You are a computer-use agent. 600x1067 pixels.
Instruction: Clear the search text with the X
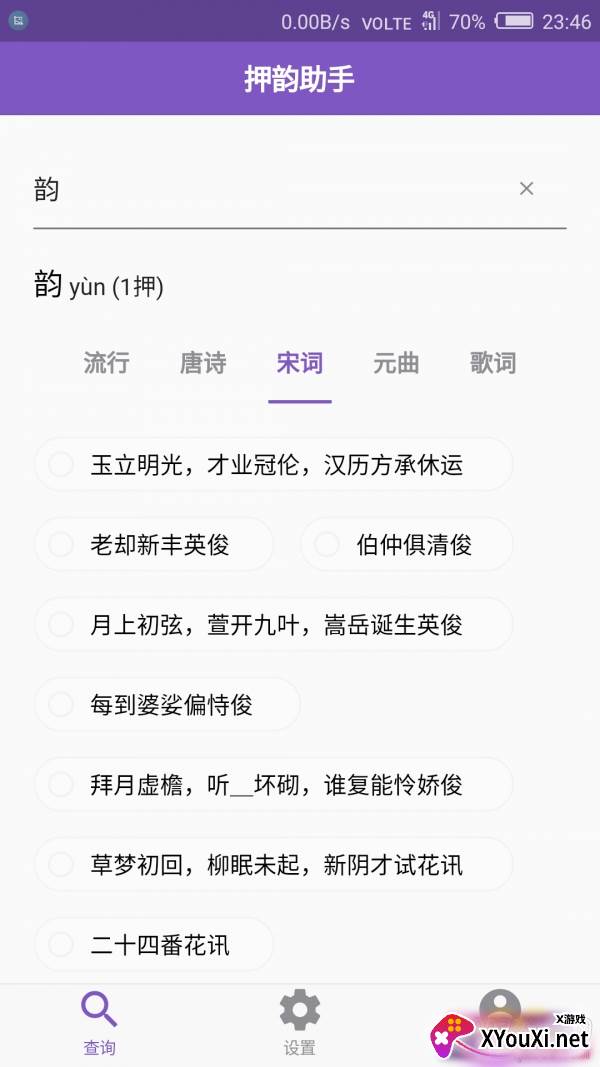pos(526,189)
